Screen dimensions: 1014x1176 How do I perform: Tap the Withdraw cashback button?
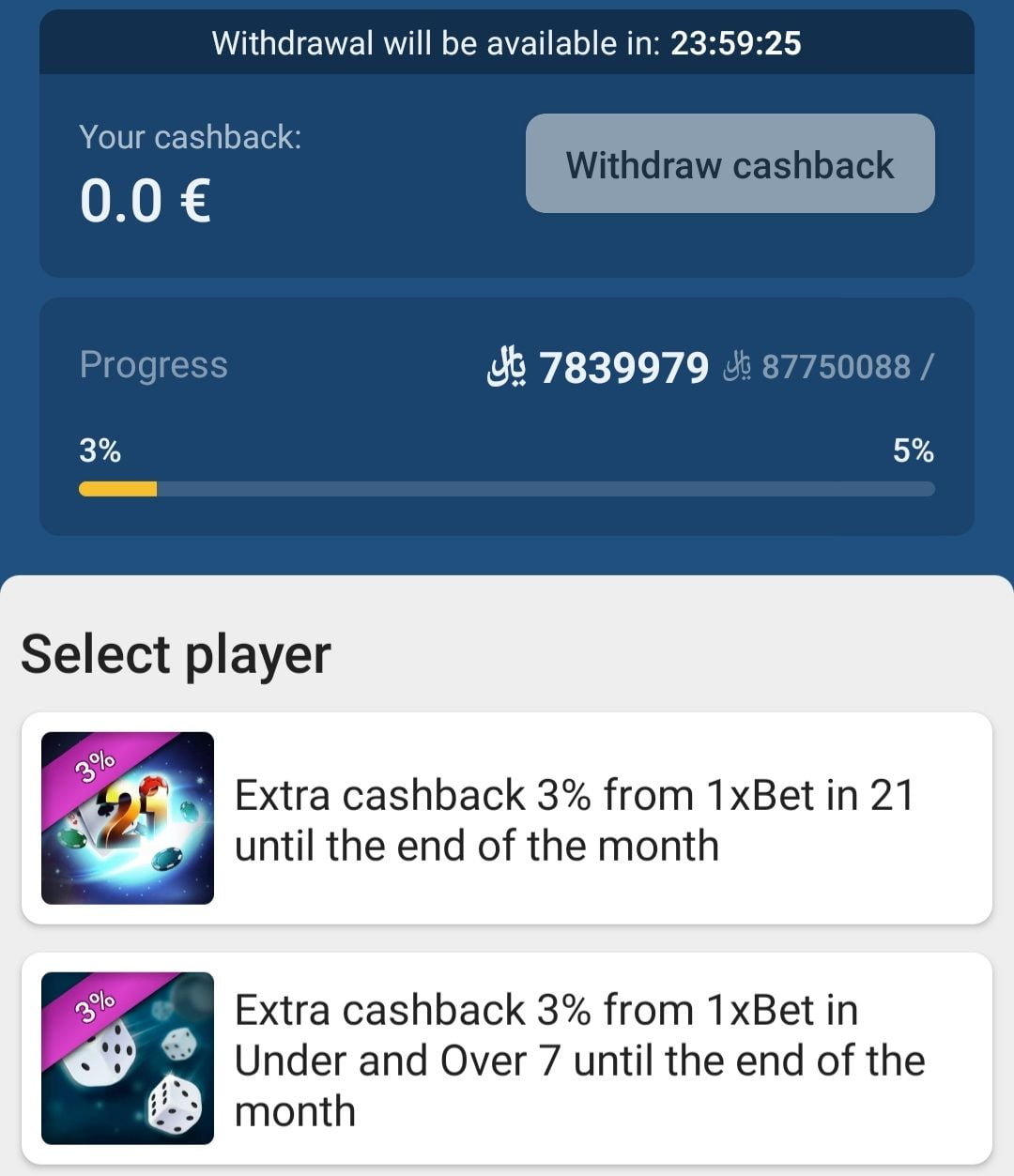[x=730, y=164]
